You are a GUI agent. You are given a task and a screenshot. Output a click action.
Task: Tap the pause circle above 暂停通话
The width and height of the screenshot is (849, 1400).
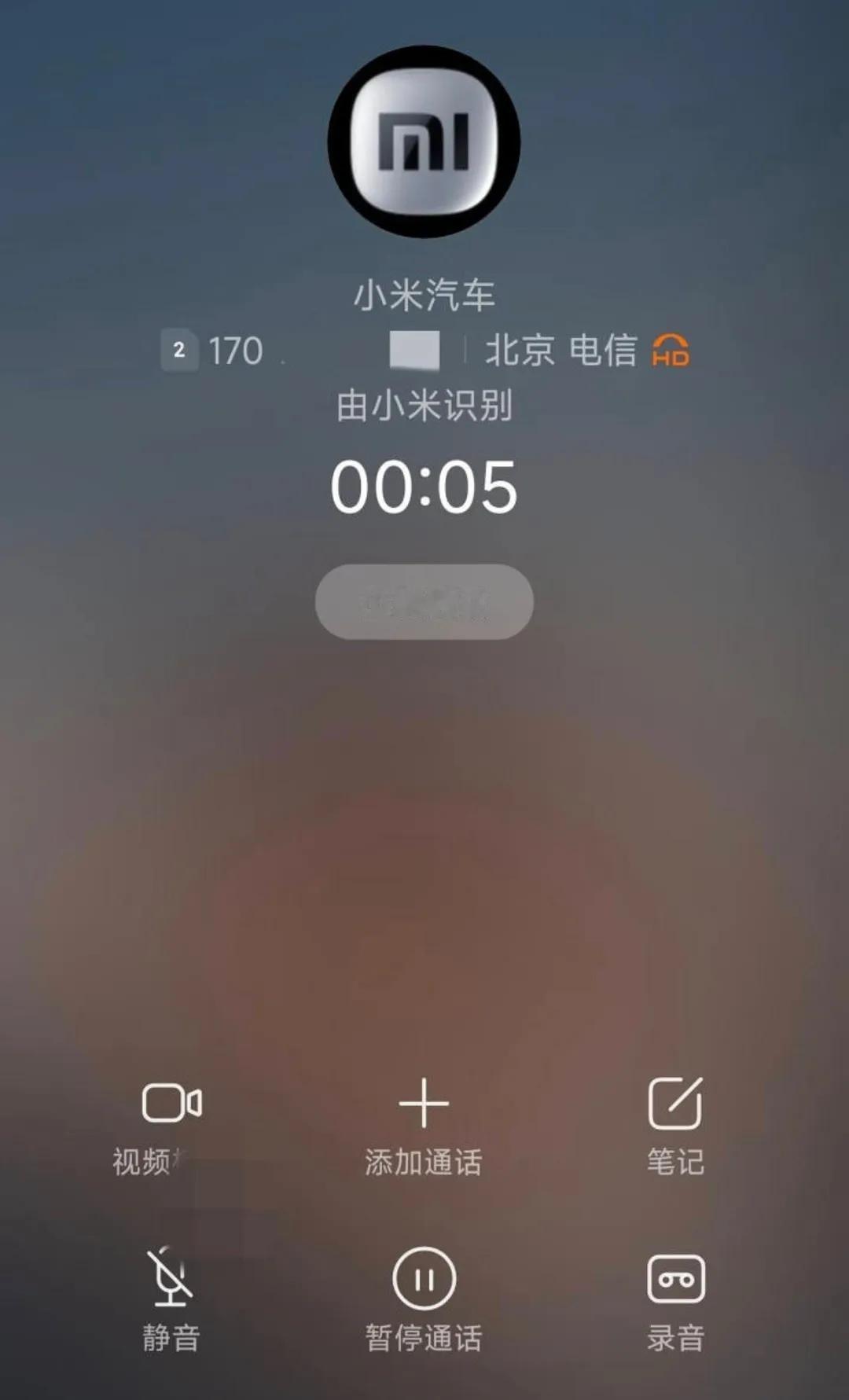click(424, 1277)
